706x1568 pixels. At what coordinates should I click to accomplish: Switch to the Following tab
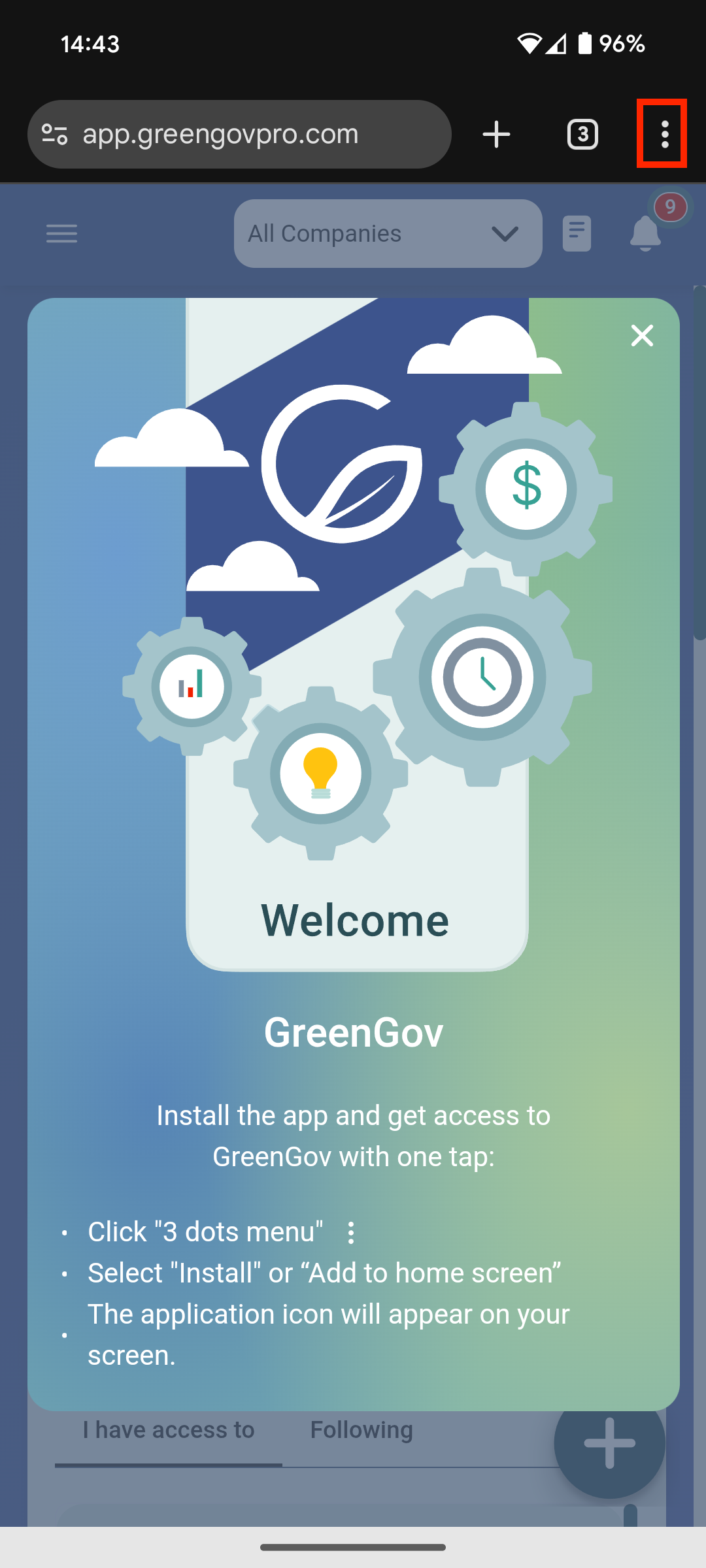(361, 1430)
